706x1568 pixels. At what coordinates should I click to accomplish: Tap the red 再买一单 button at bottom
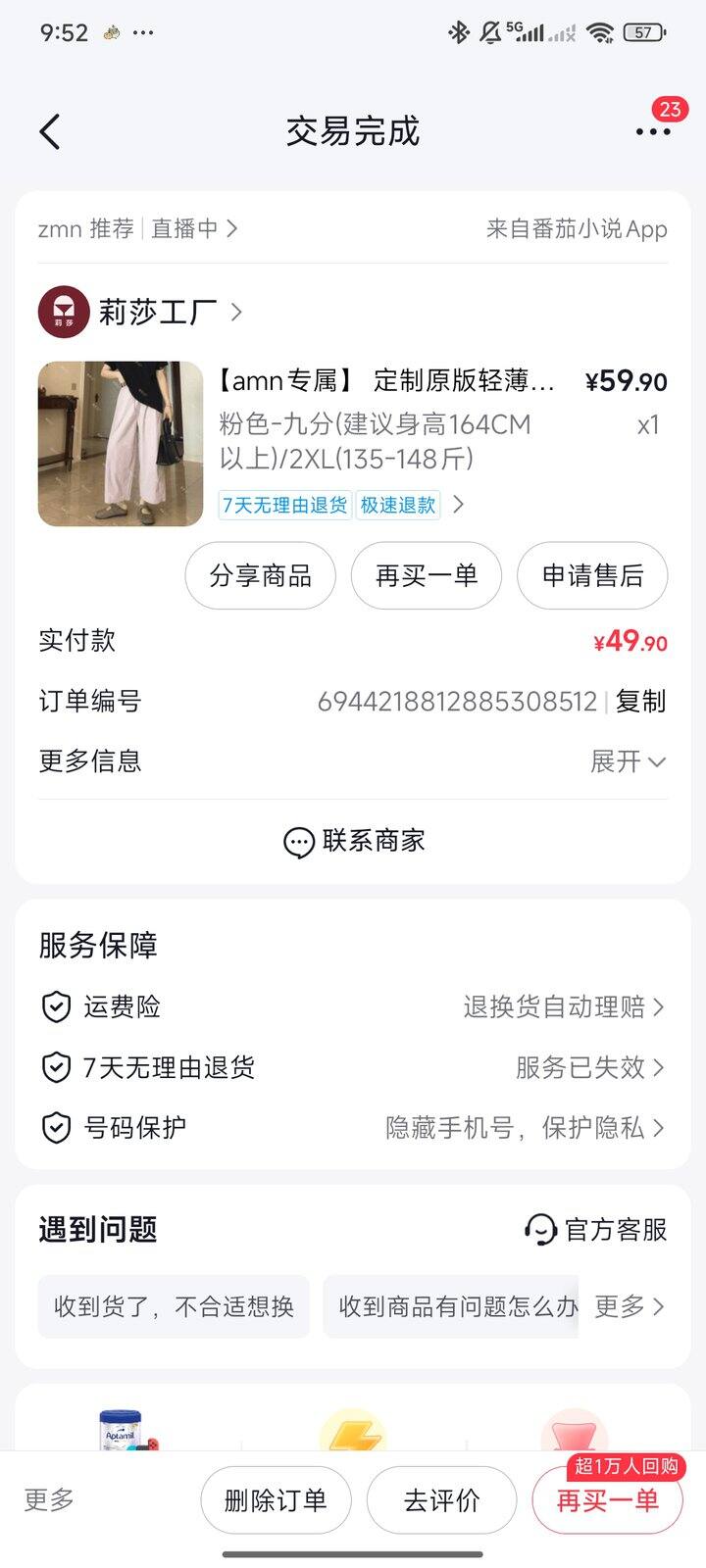tap(607, 1500)
